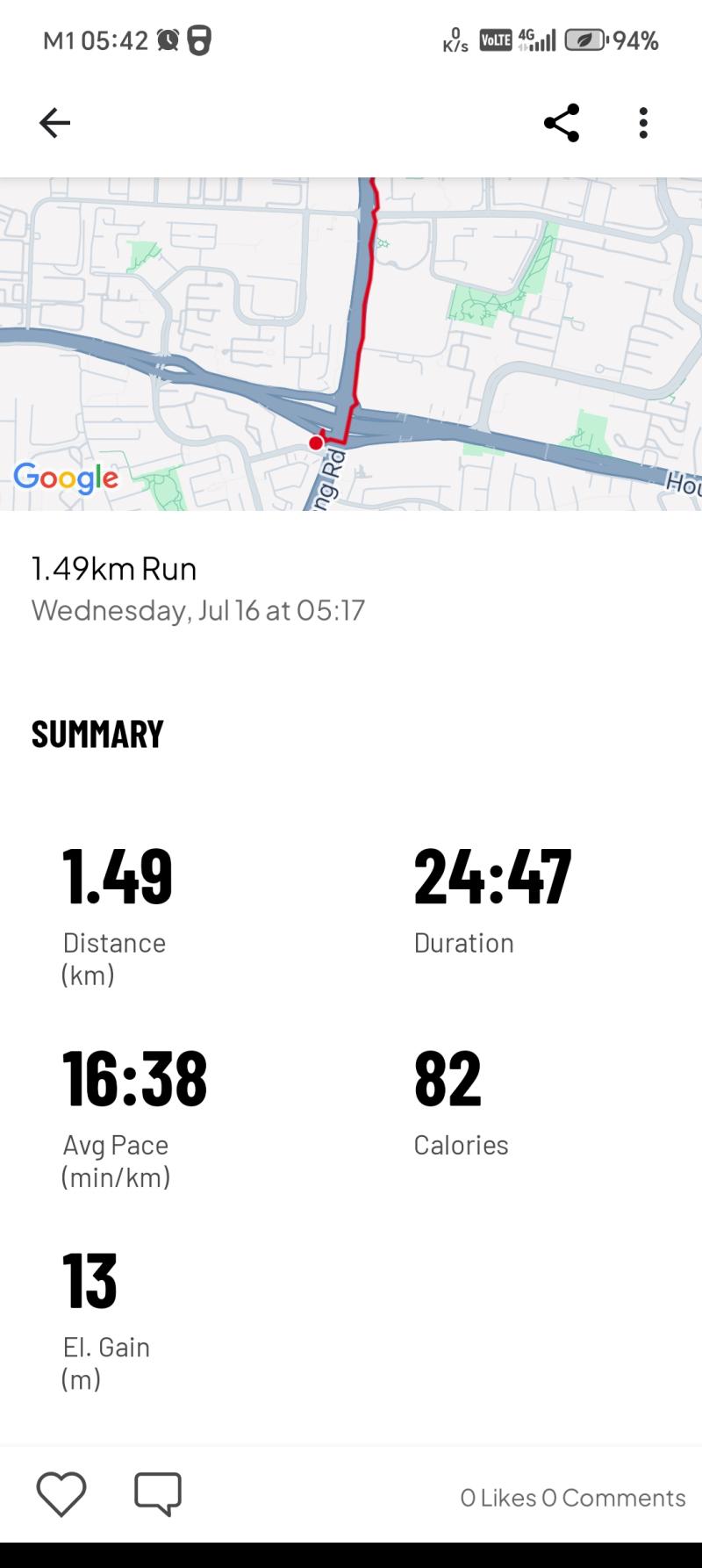Share this 1.49km run
The width and height of the screenshot is (702, 1568).
point(562,123)
